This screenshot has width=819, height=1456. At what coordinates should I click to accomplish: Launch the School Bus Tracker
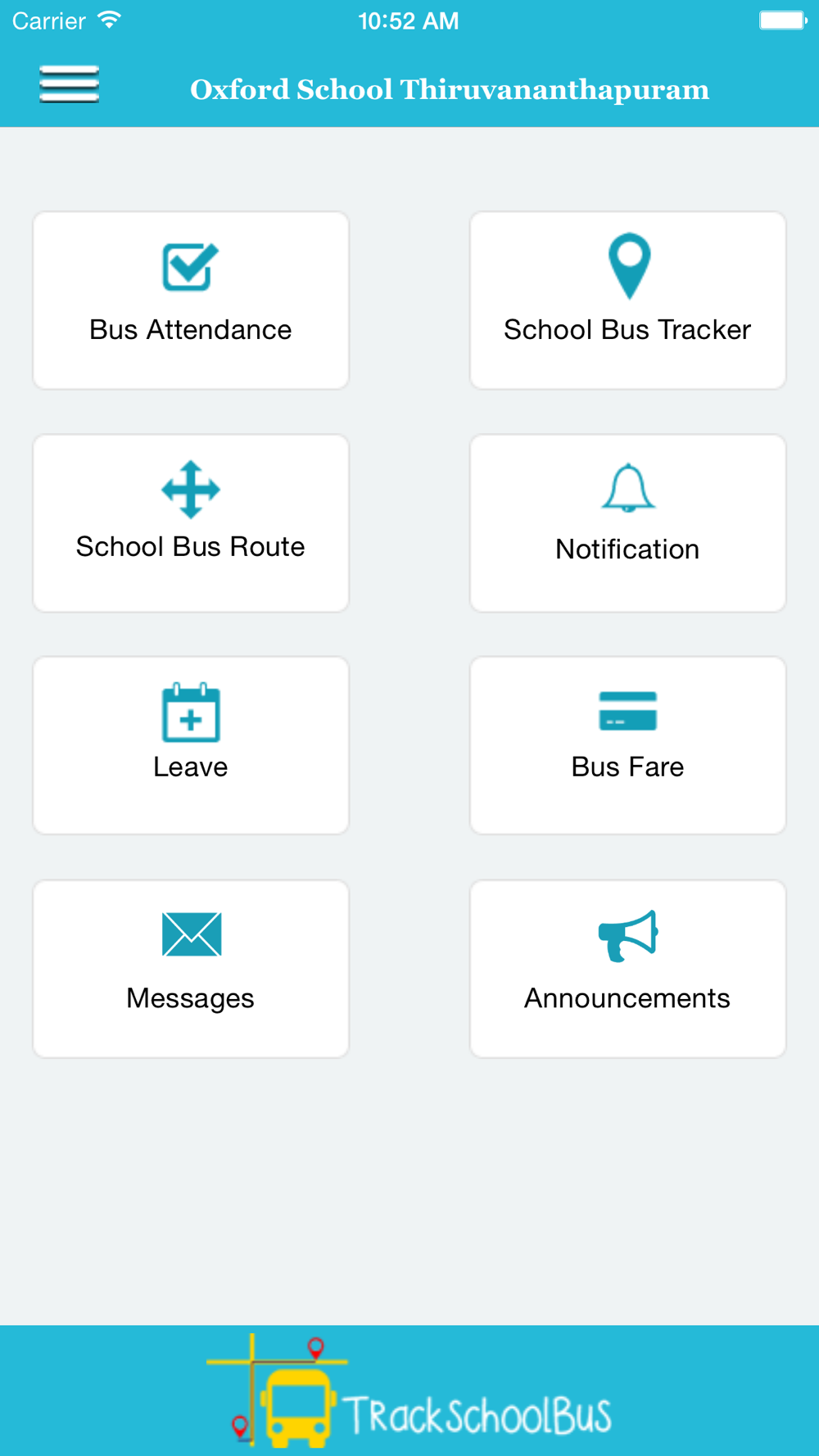click(x=627, y=301)
